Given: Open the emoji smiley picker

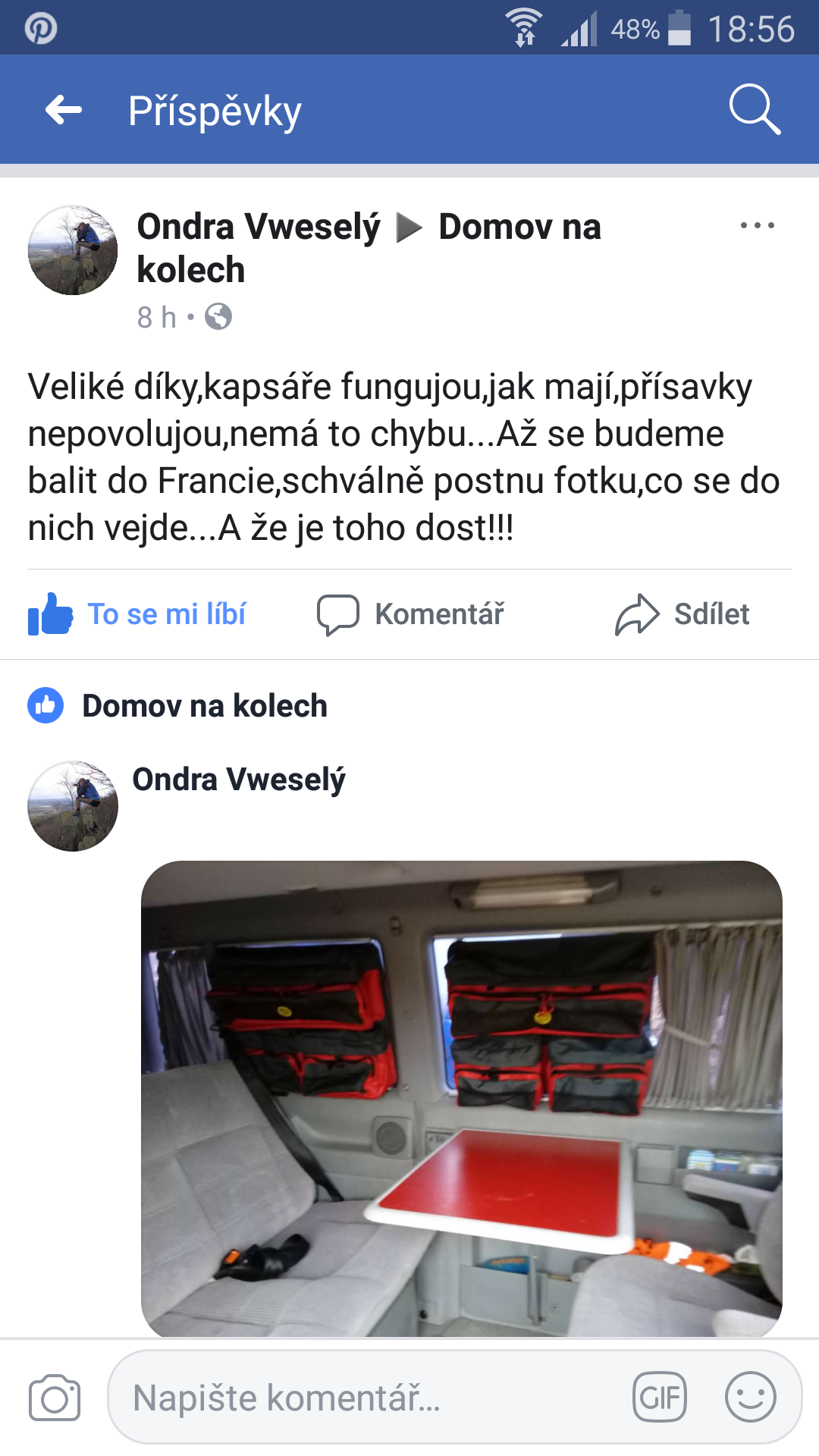Looking at the screenshot, I should pyautogui.click(x=750, y=1398).
